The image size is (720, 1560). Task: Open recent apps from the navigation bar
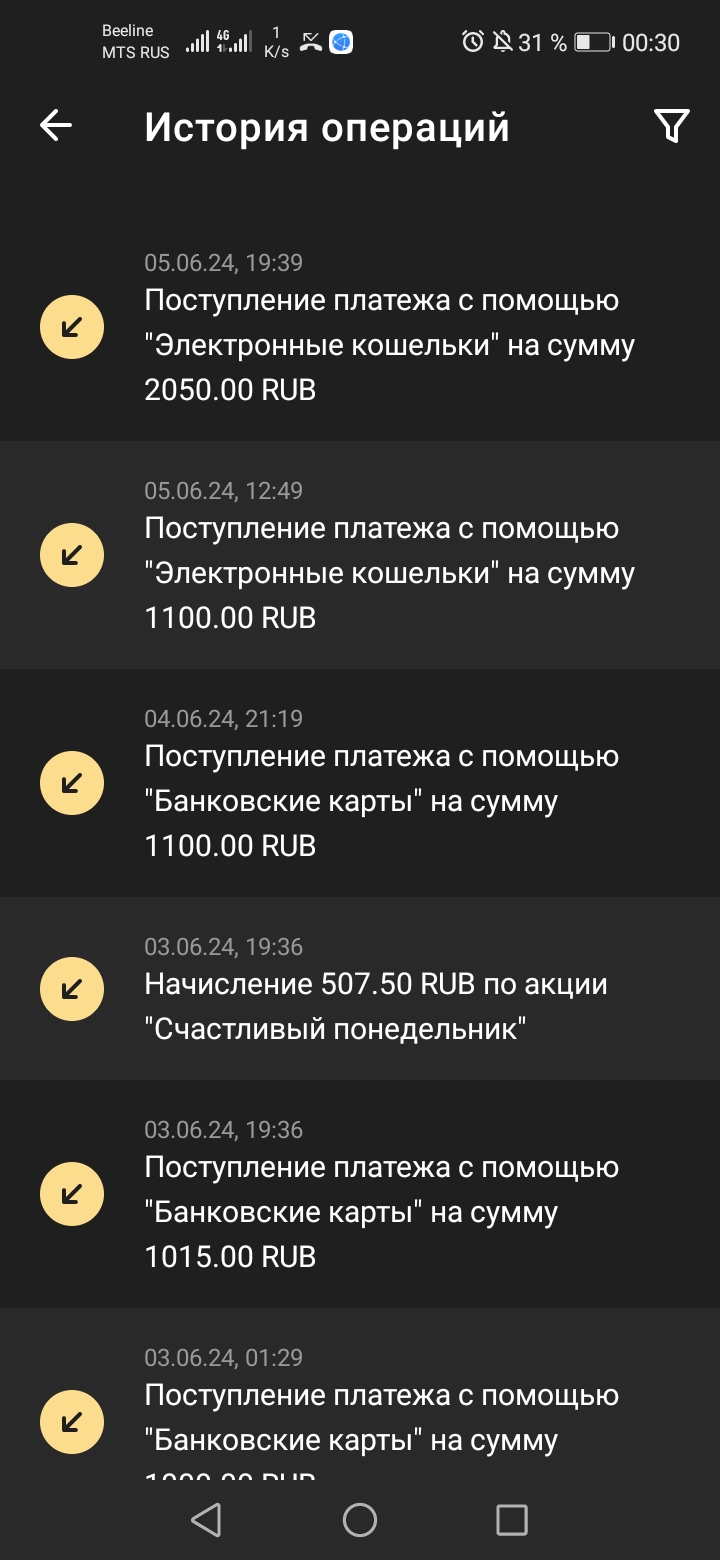512,1520
